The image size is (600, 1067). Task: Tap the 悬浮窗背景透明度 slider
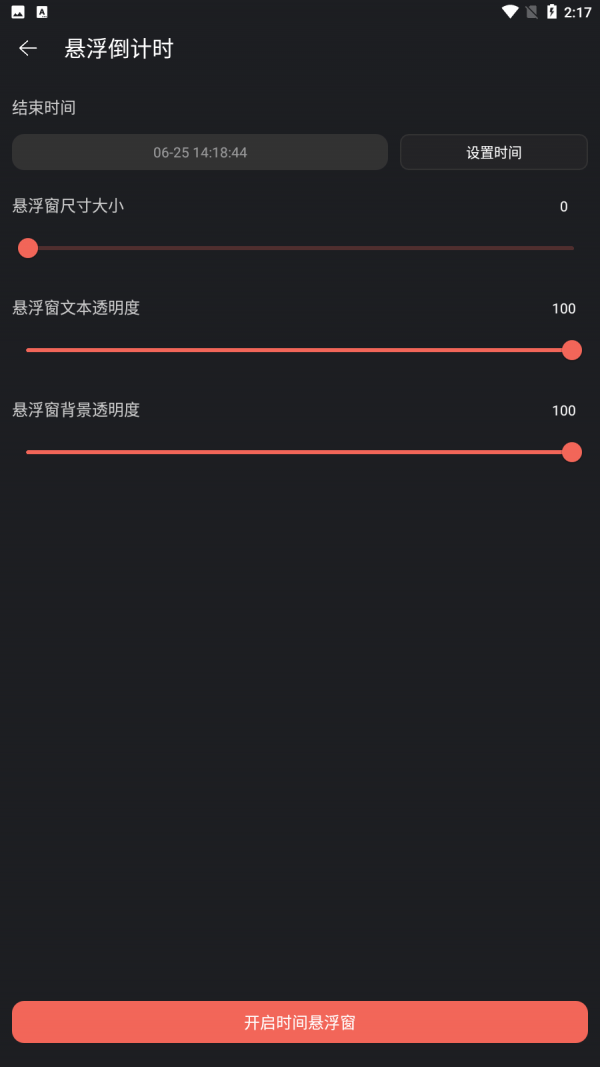click(300, 452)
